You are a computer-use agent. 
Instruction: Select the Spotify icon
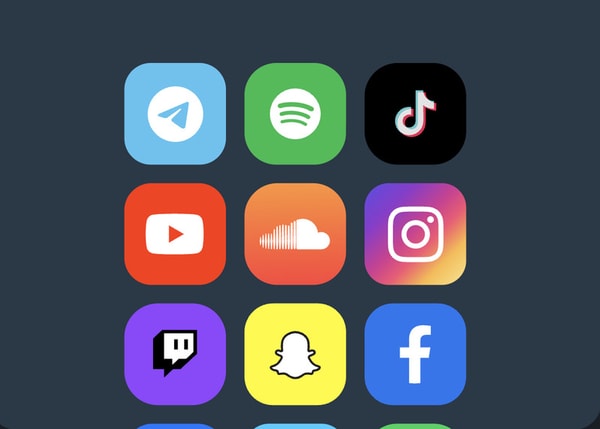pyautogui.click(x=295, y=113)
